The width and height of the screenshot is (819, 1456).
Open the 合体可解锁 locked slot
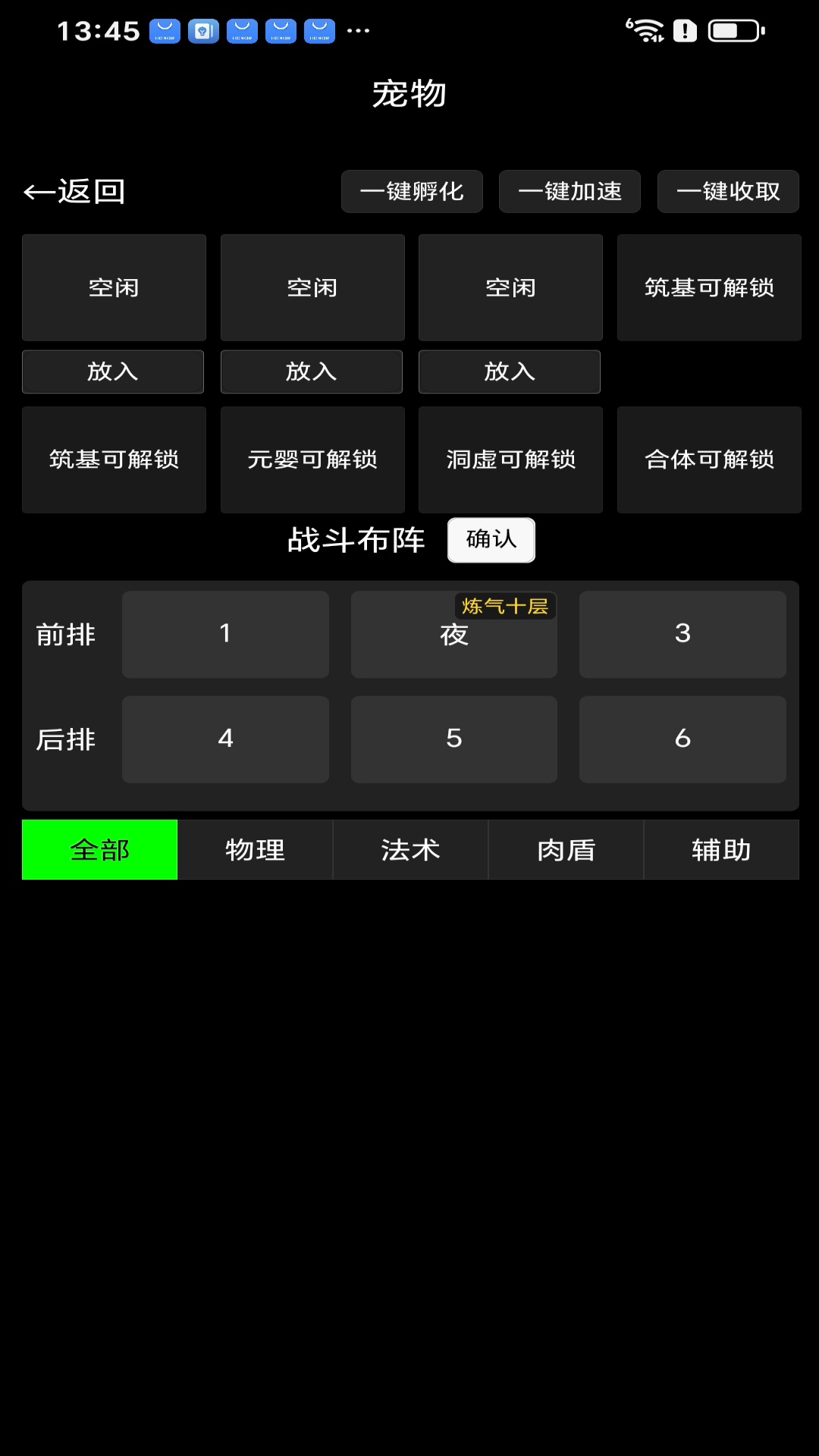709,460
